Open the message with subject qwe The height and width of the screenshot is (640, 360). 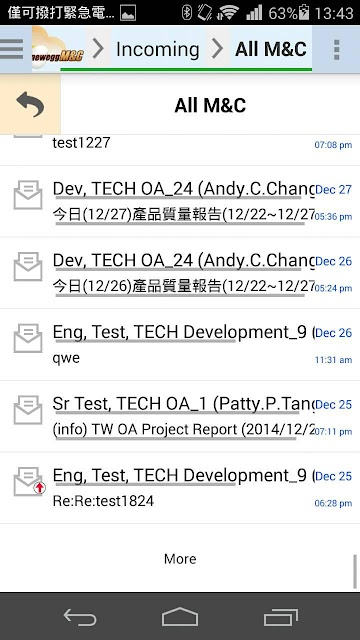[x=180, y=344]
